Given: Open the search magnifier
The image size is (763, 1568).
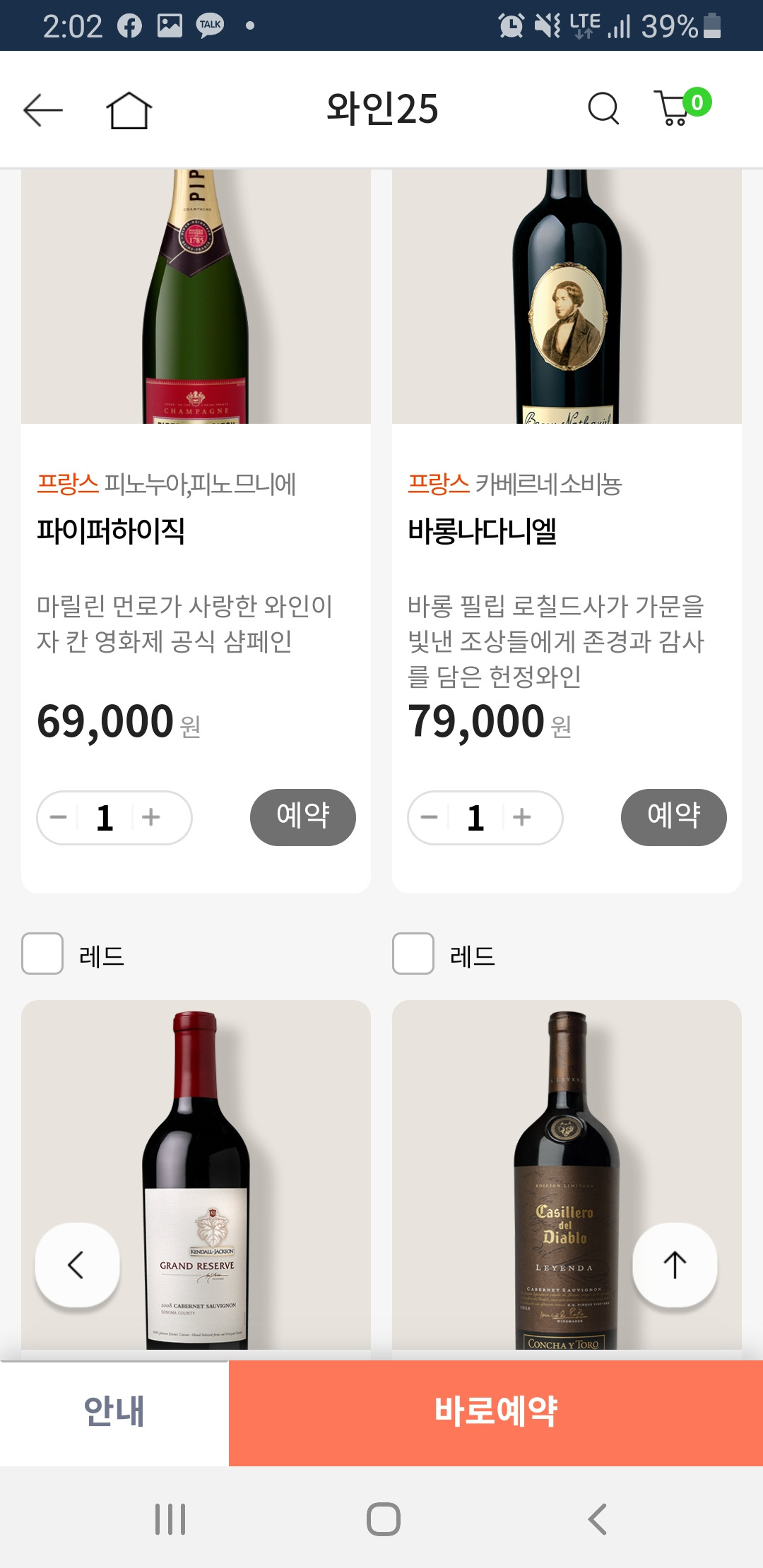Looking at the screenshot, I should [603, 109].
